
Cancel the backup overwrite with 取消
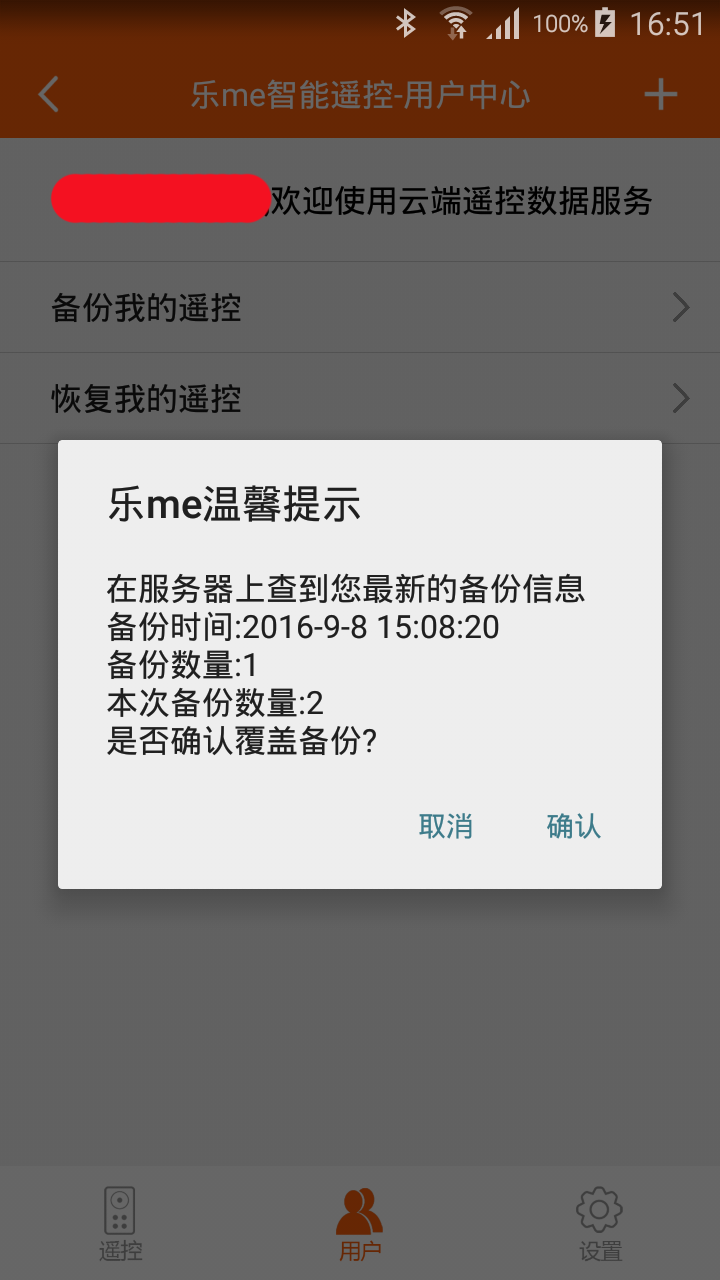click(x=445, y=826)
